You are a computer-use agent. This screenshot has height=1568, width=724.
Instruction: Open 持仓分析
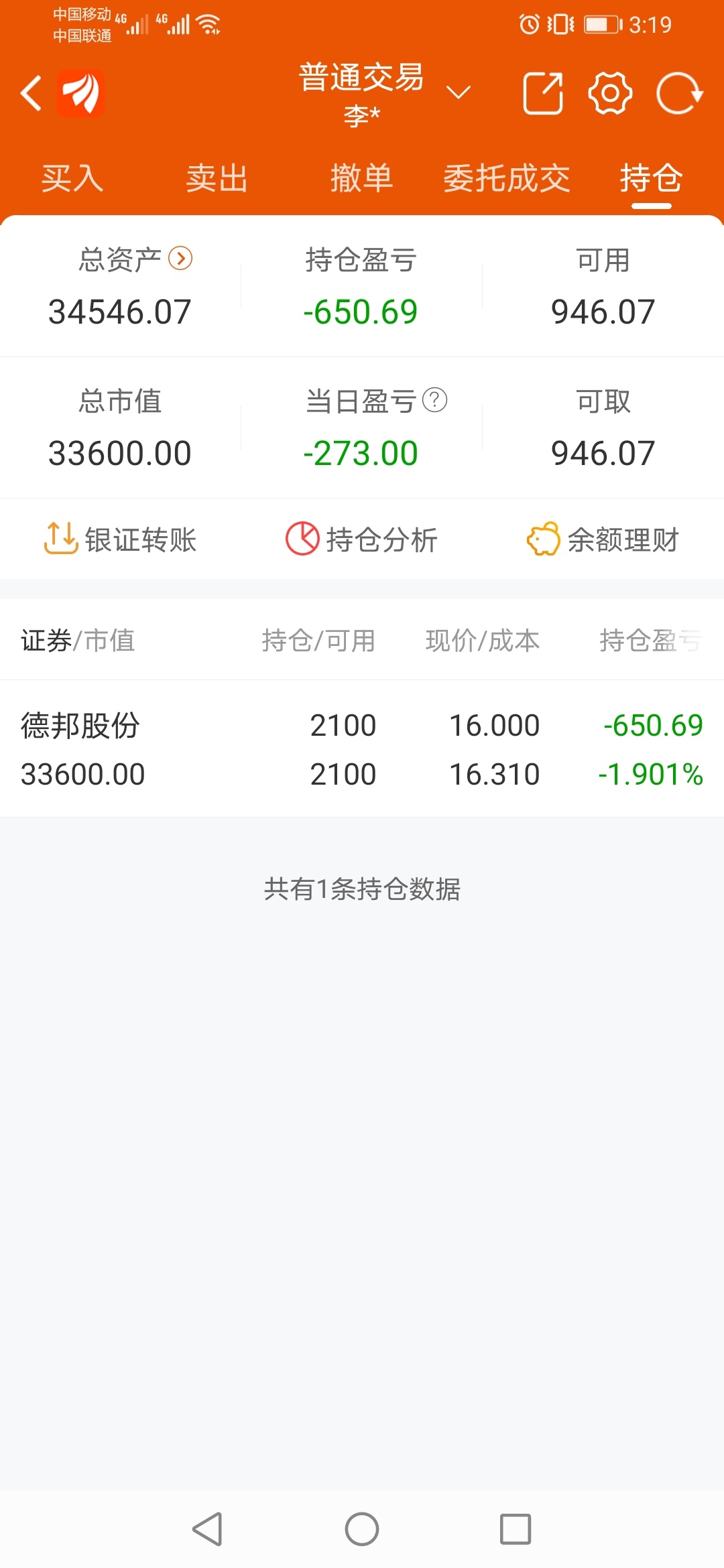(x=362, y=539)
